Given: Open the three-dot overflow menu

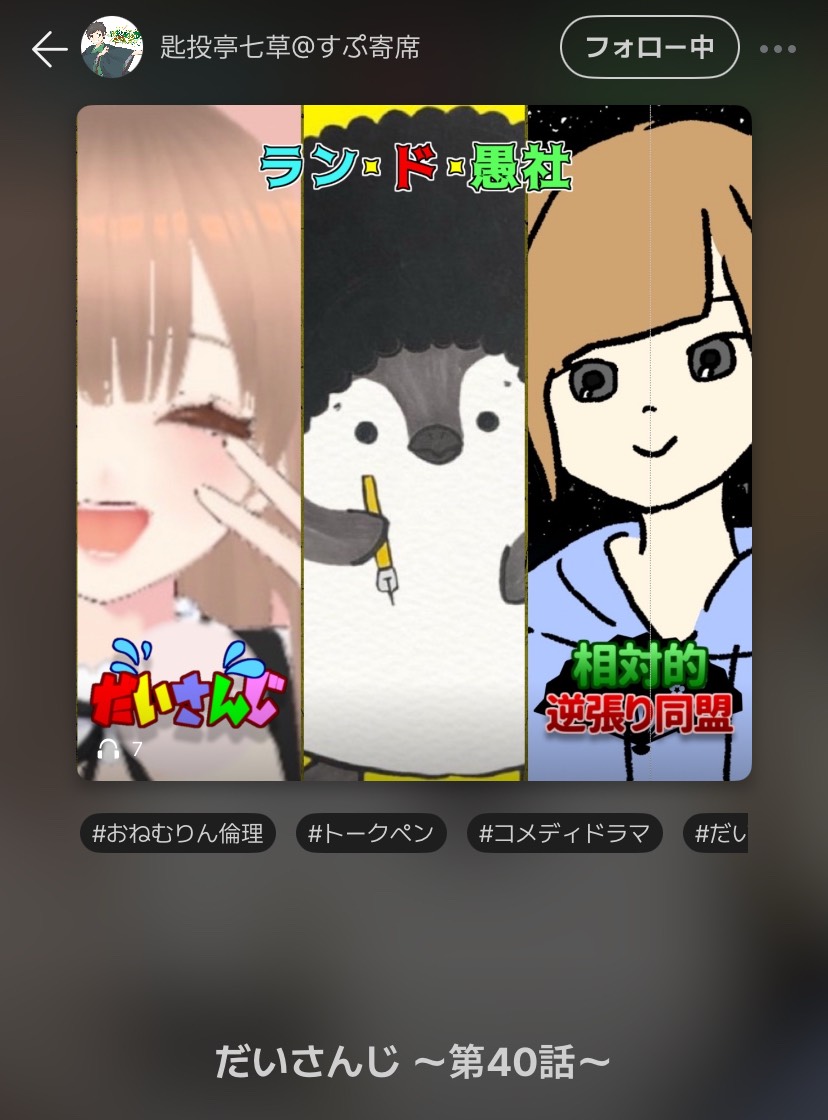Looking at the screenshot, I should click(777, 48).
